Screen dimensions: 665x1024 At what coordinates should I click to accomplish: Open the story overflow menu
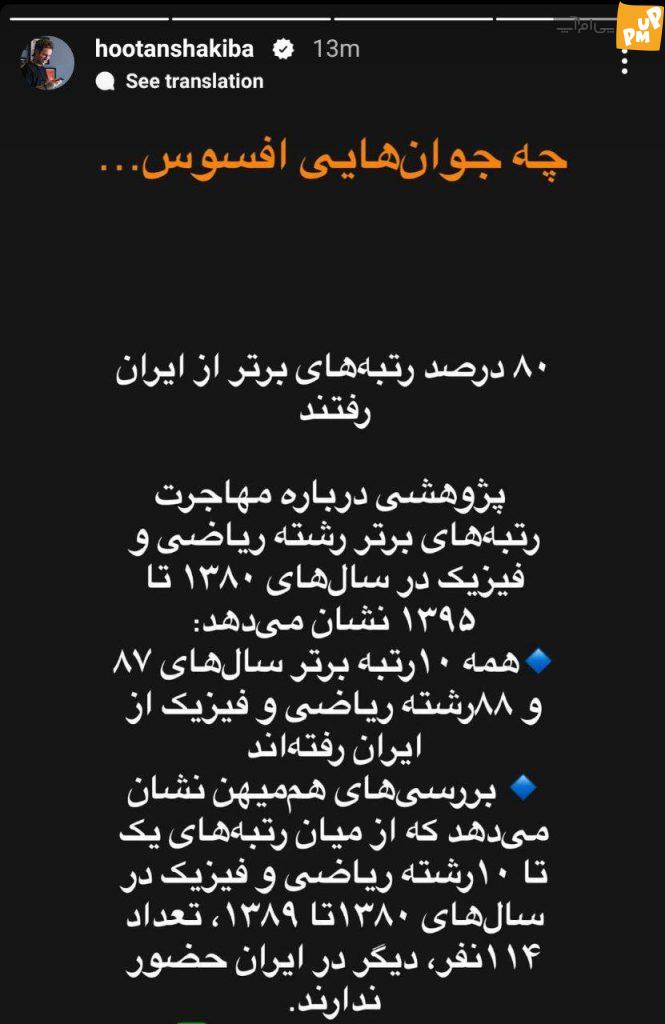[x=625, y=57]
